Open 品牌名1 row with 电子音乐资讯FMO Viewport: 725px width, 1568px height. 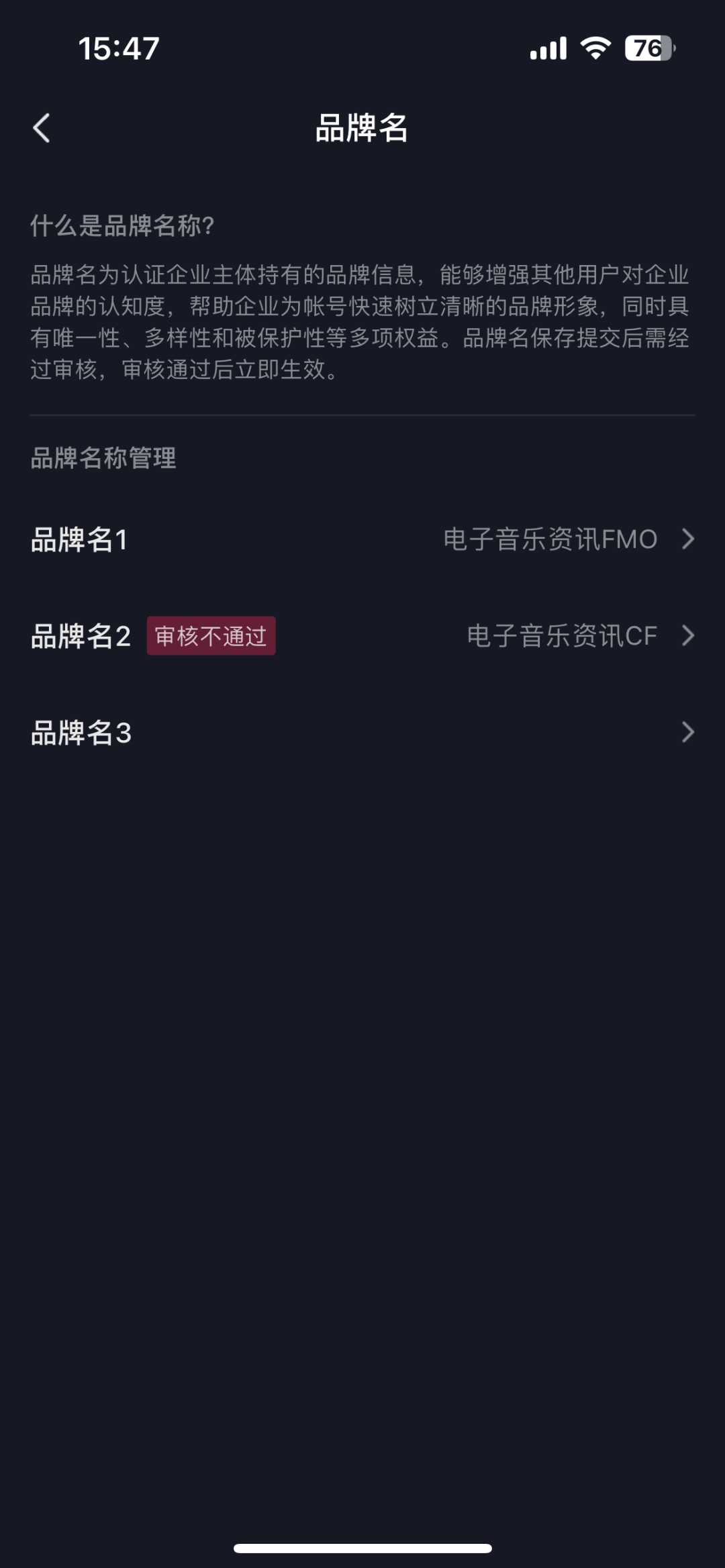pos(362,539)
